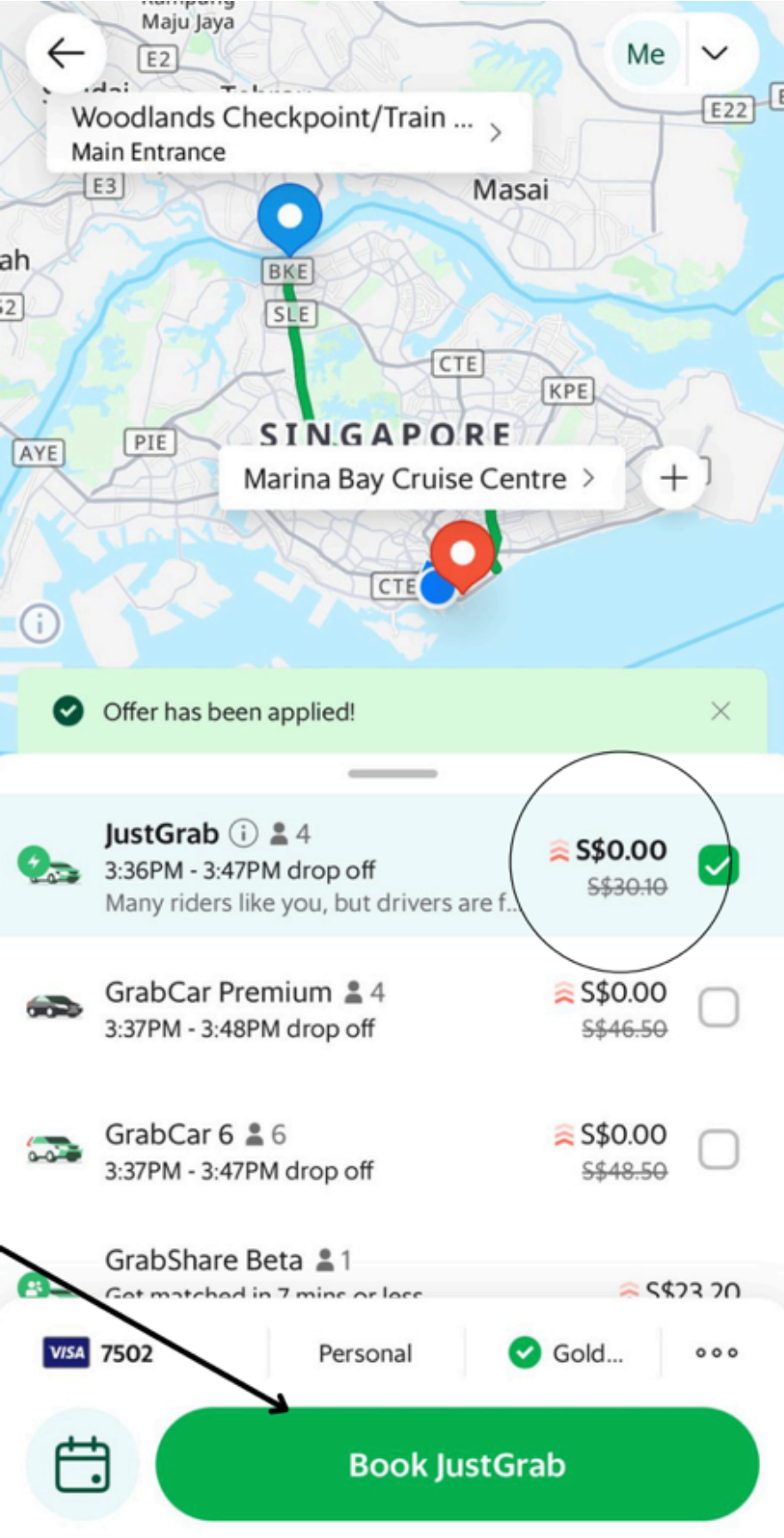This screenshot has height=1538, width=784.
Task: Add a stop with the plus button
Action: click(674, 478)
